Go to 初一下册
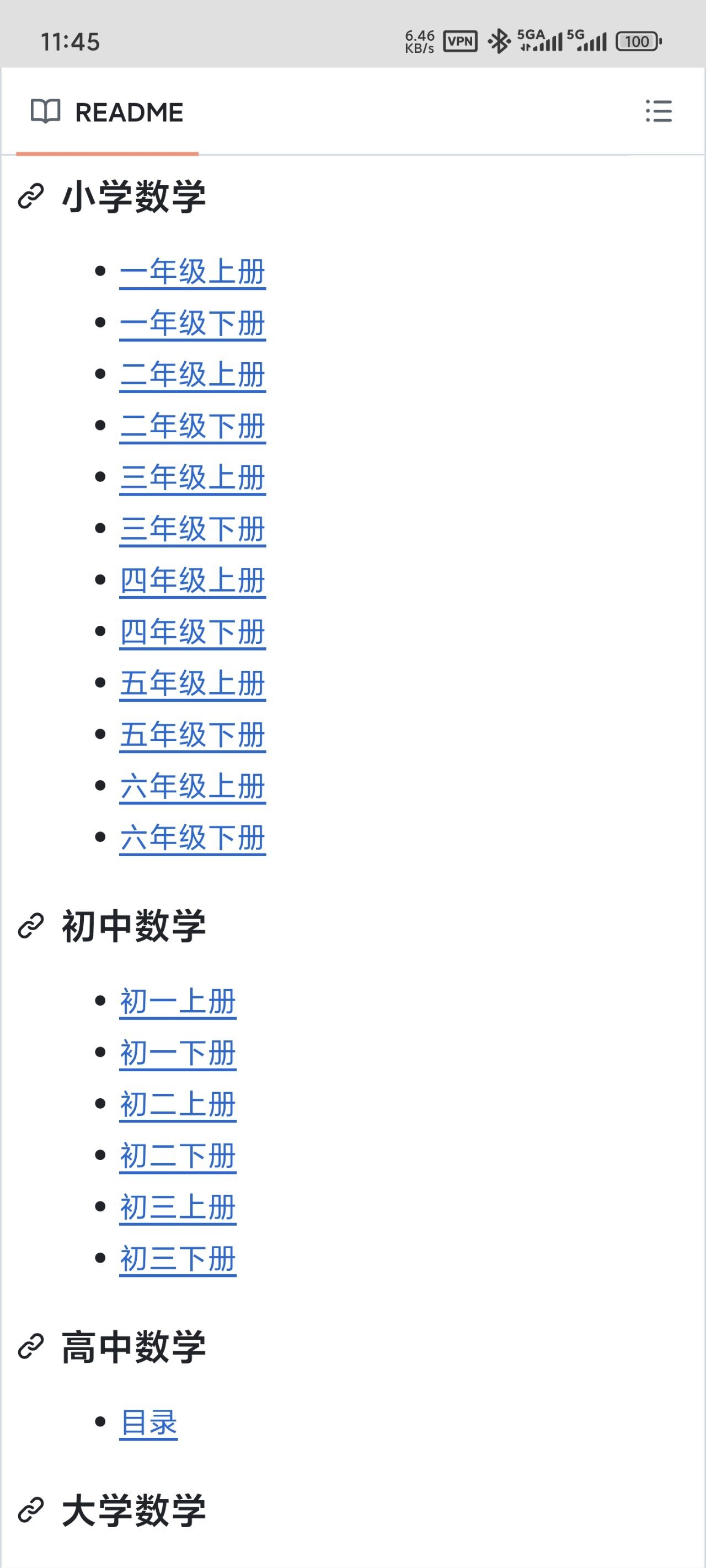706x1568 pixels. tap(178, 1054)
